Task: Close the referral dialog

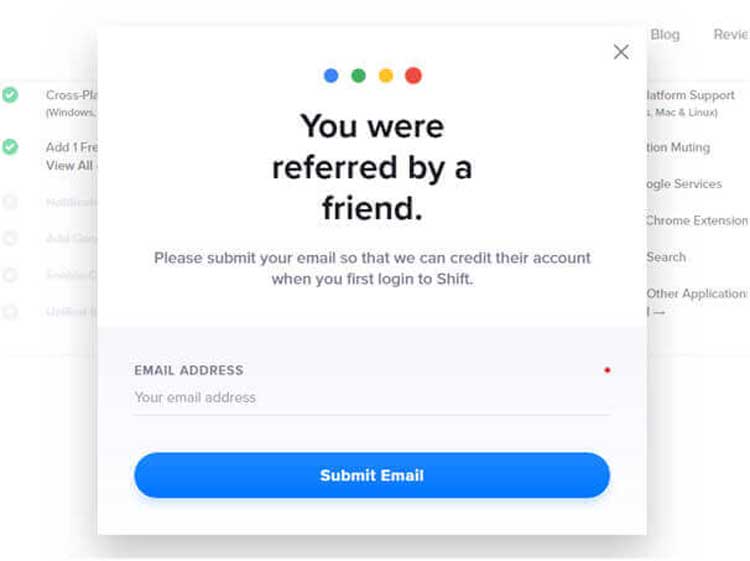Action: coord(621,52)
